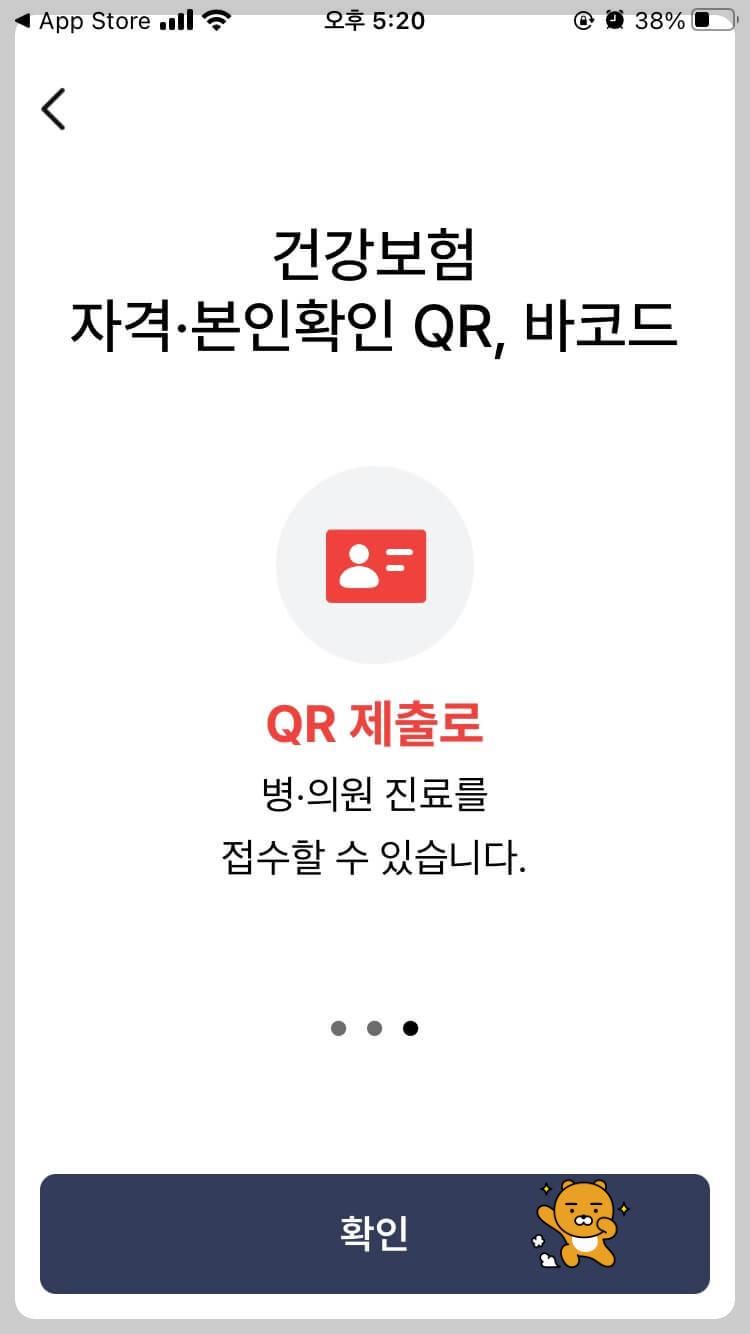Tap the 병·의원 진료를 description line

tap(375, 793)
